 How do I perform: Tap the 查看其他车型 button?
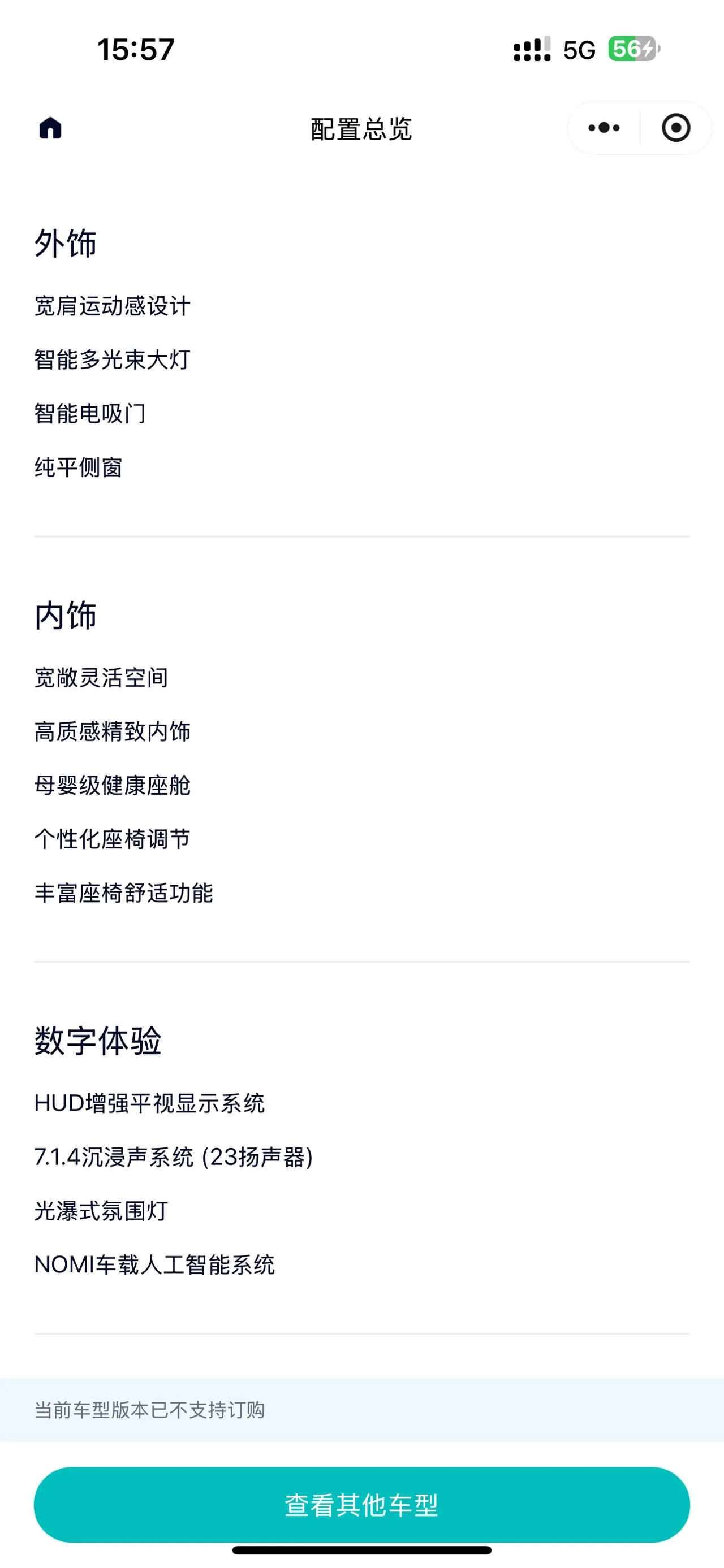(361, 1504)
